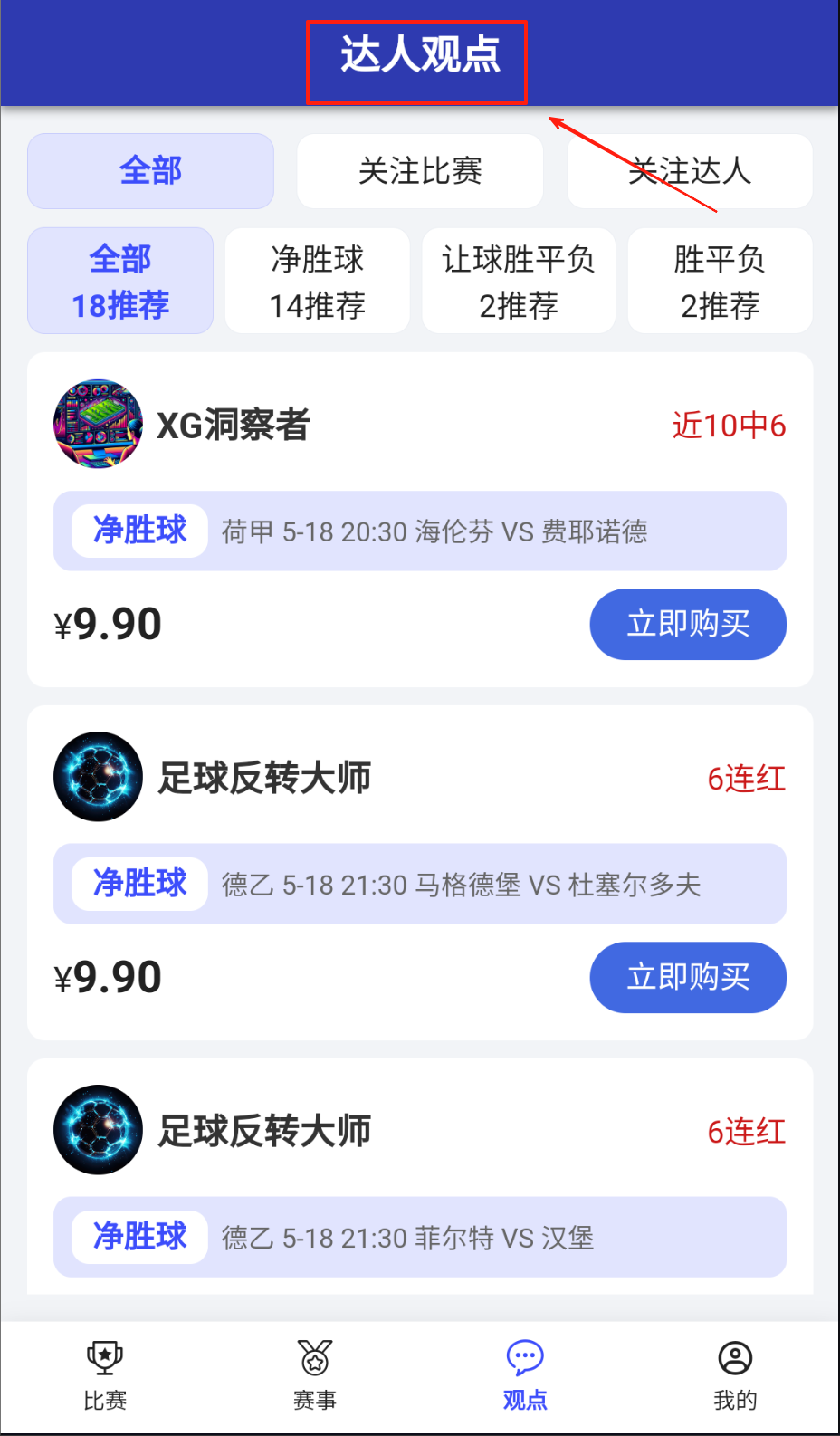The height and width of the screenshot is (1436, 840).
Task: Switch to the 关注比赛 tab
Action: coord(420,171)
